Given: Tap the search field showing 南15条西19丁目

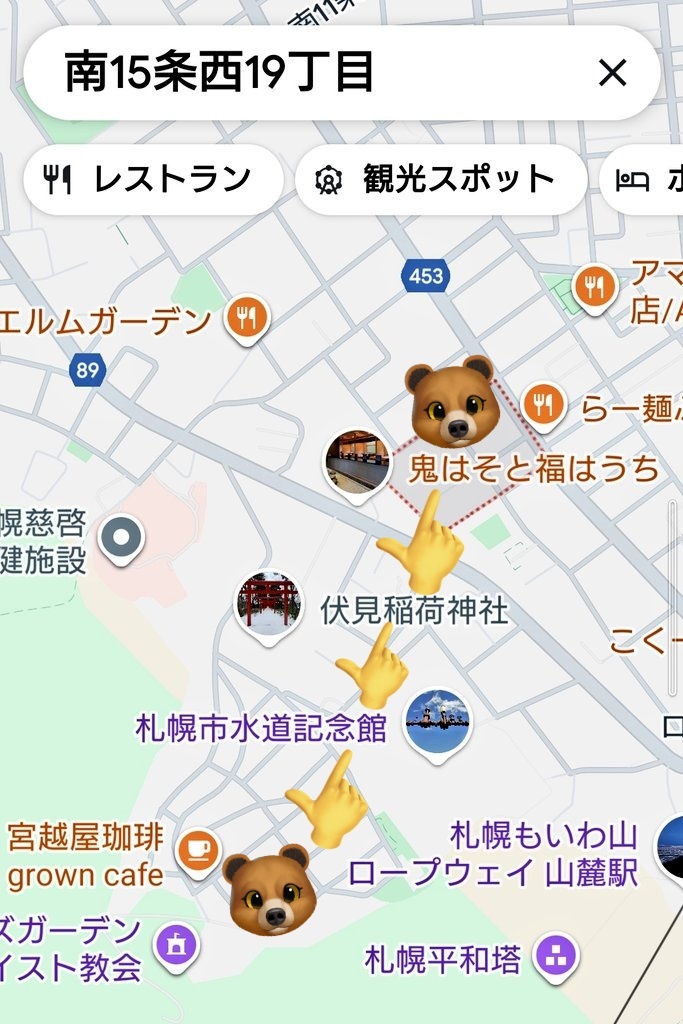Looking at the screenshot, I should (x=300, y=73).
